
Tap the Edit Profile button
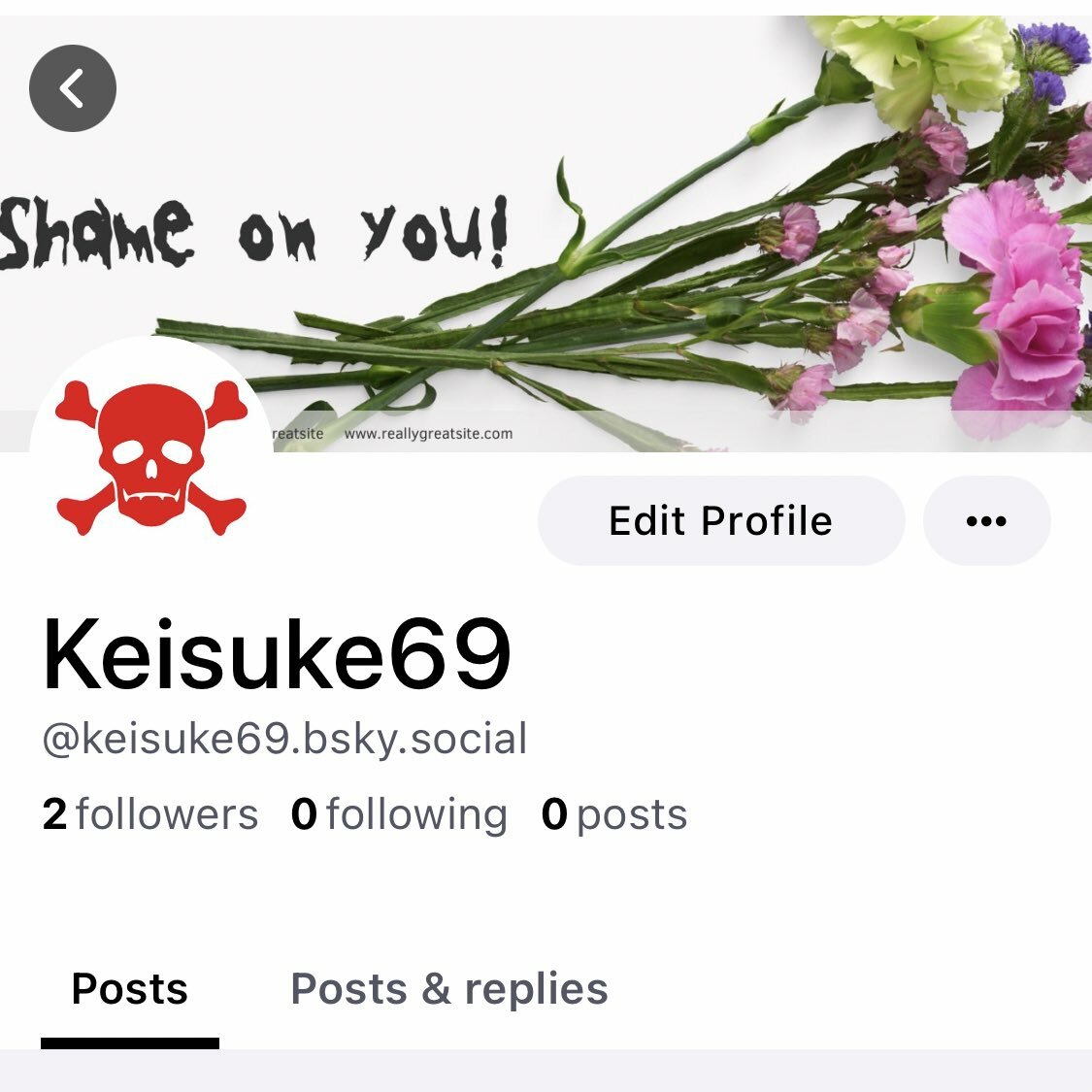point(720,521)
